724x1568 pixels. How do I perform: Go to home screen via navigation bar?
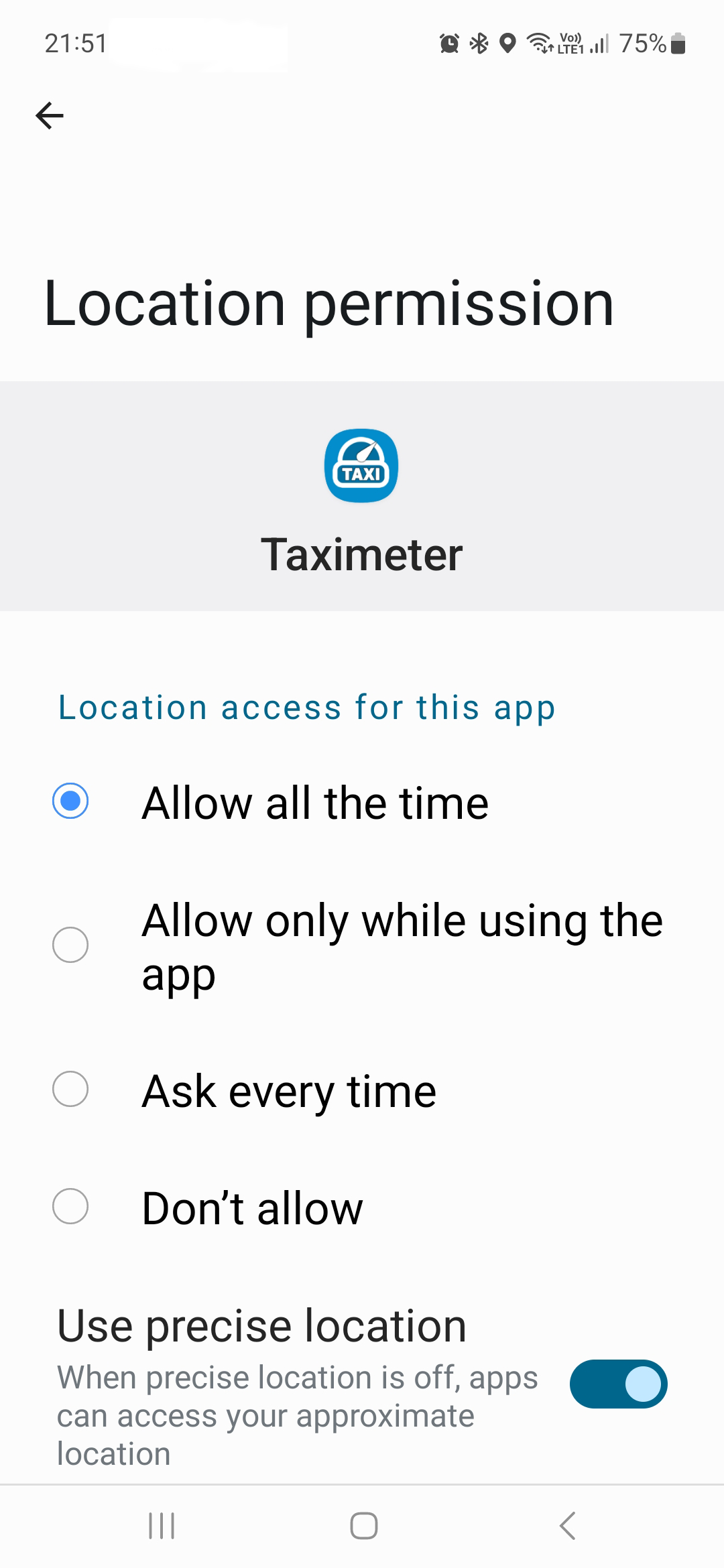363,1526
